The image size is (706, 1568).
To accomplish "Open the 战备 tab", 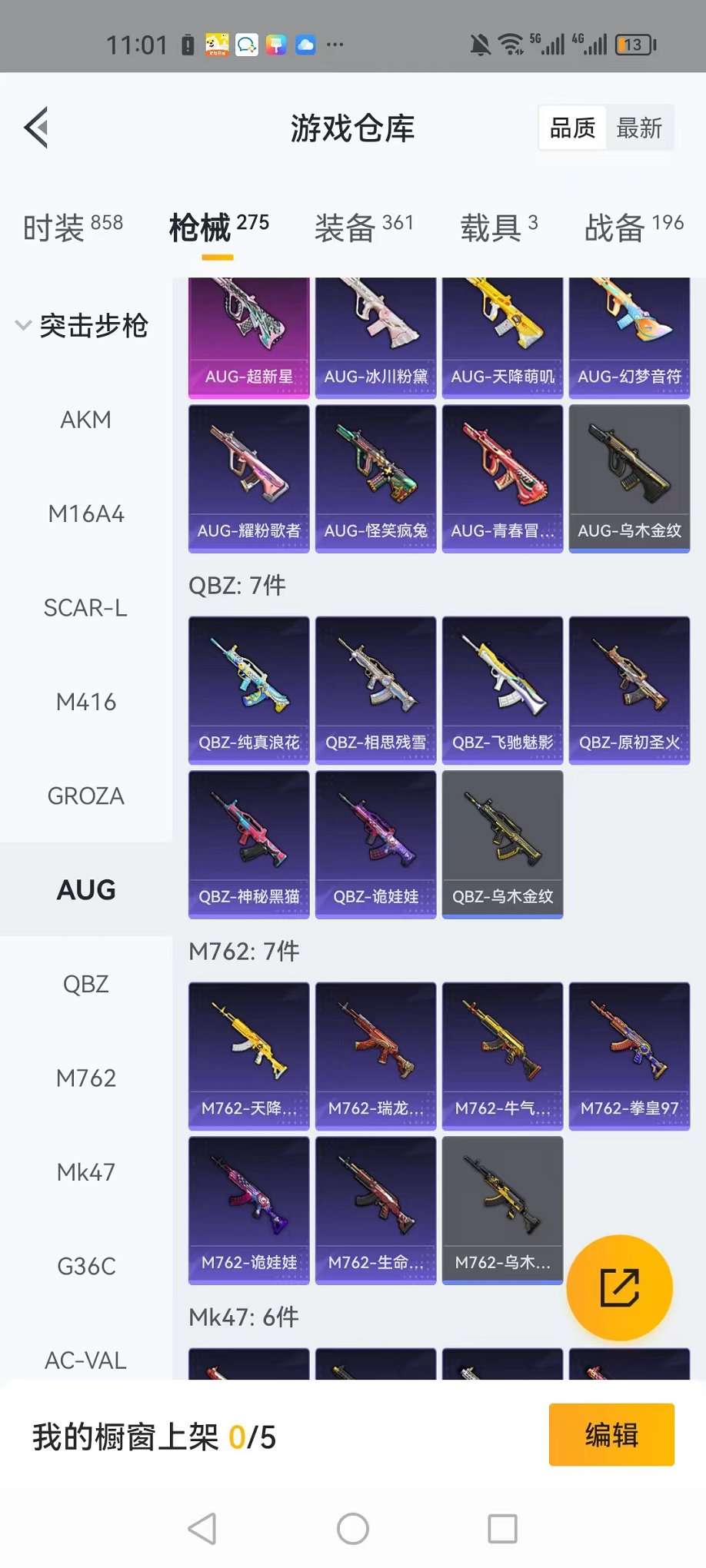I will tap(633, 228).
